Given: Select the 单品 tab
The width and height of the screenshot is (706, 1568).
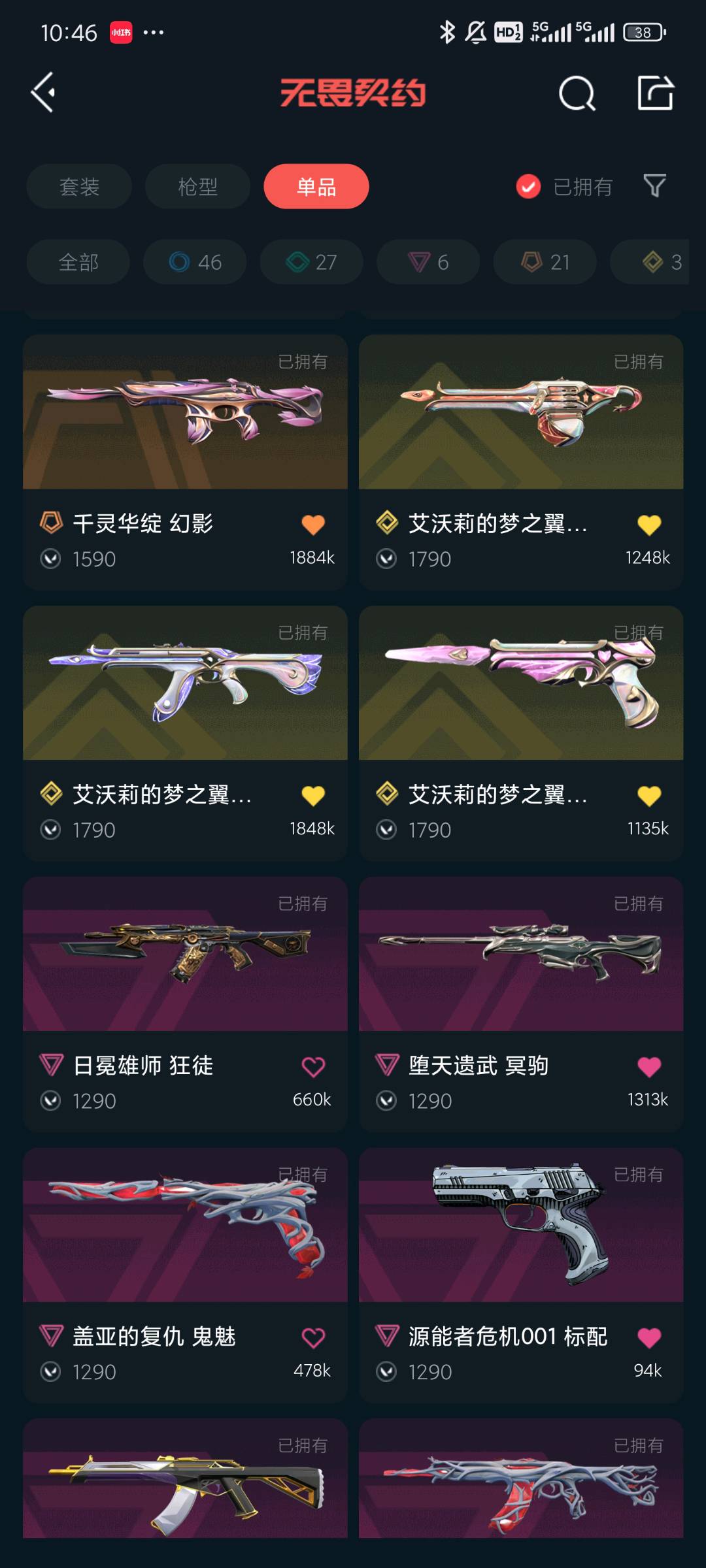Looking at the screenshot, I should [x=316, y=187].
